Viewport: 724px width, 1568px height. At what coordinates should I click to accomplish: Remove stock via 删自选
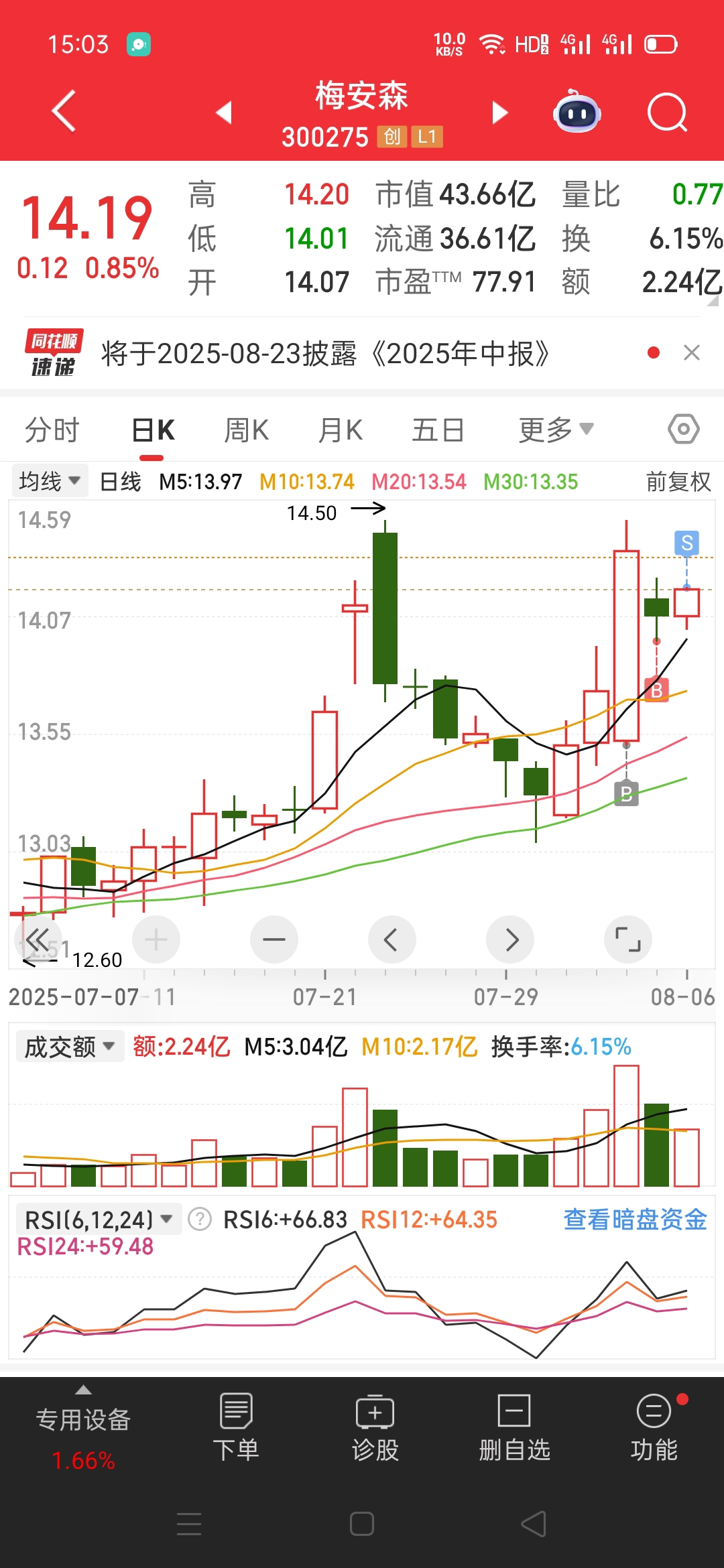[x=514, y=1428]
